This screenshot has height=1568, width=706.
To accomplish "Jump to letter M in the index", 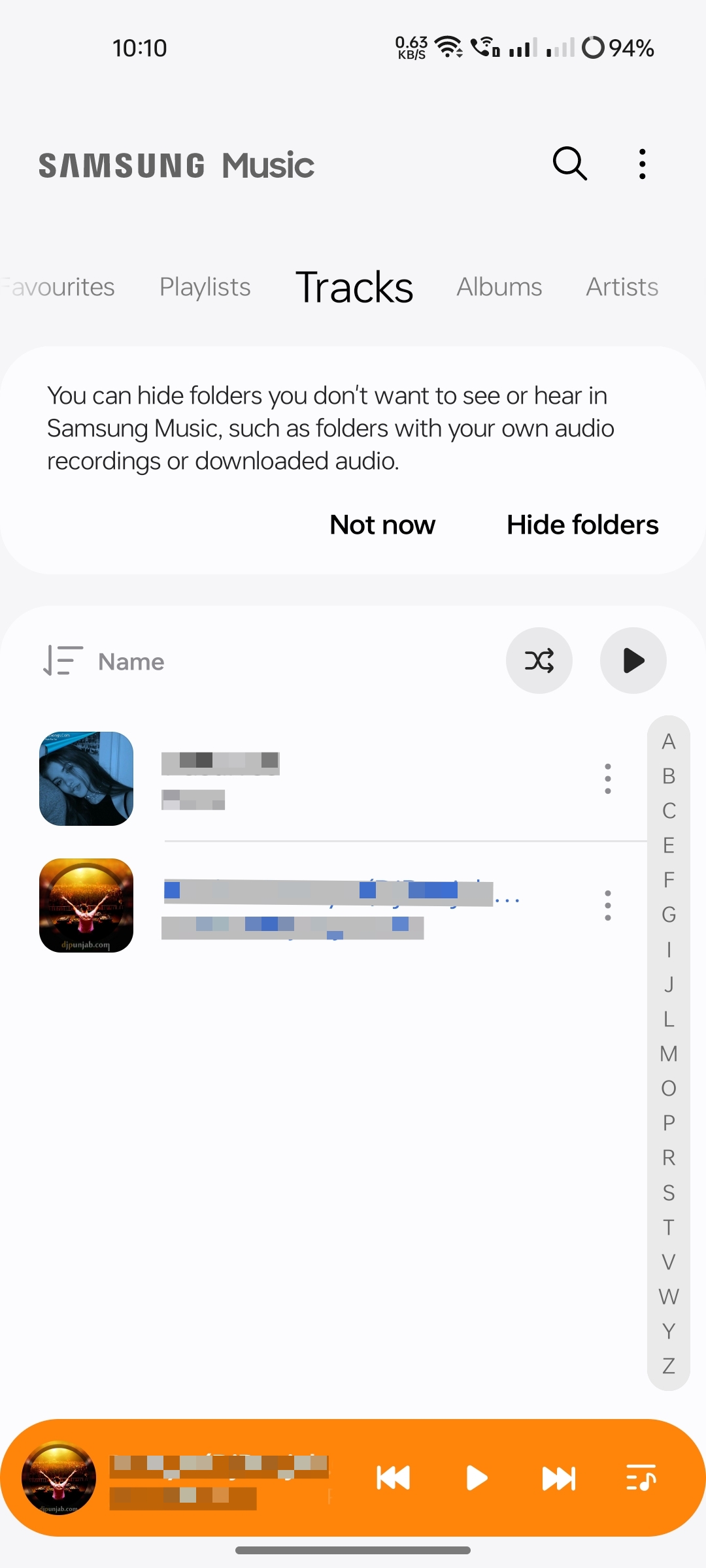I will [x=669, y=1054].
